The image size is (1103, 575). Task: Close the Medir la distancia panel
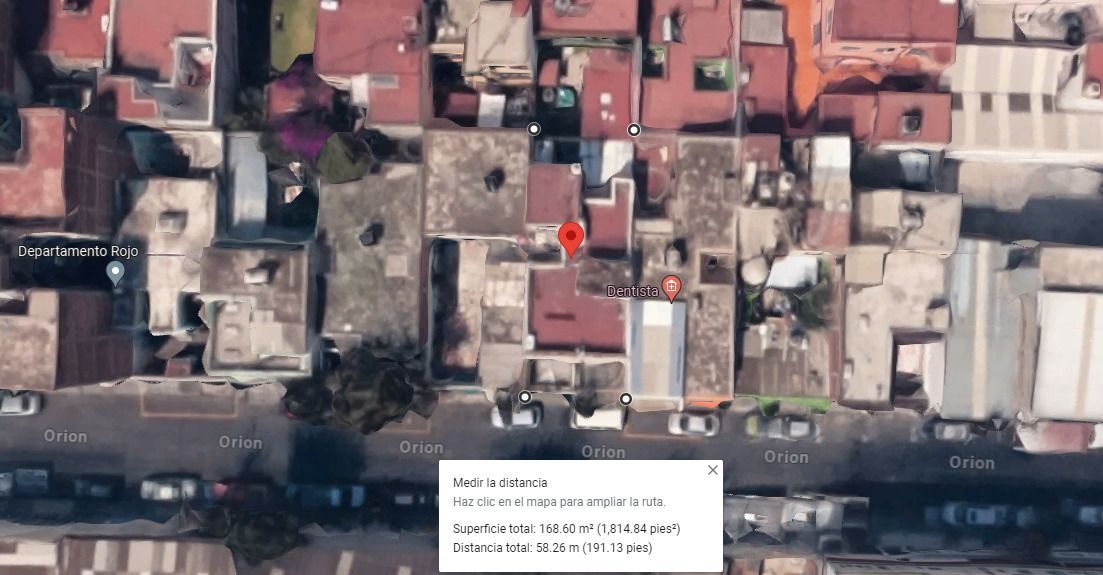[x=713, y=470]
